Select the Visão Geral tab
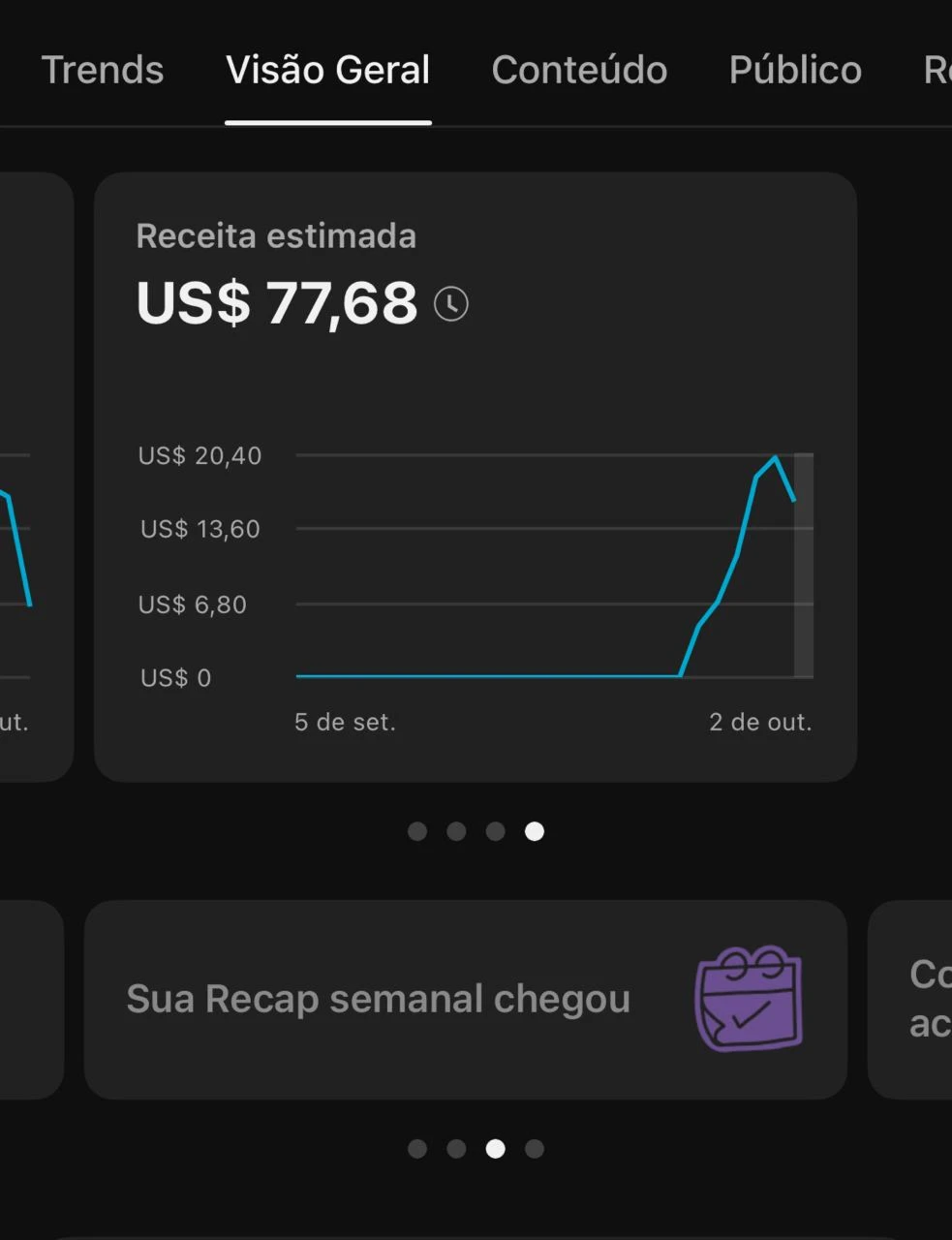The image size is (952, 1240). click(327, 70)
